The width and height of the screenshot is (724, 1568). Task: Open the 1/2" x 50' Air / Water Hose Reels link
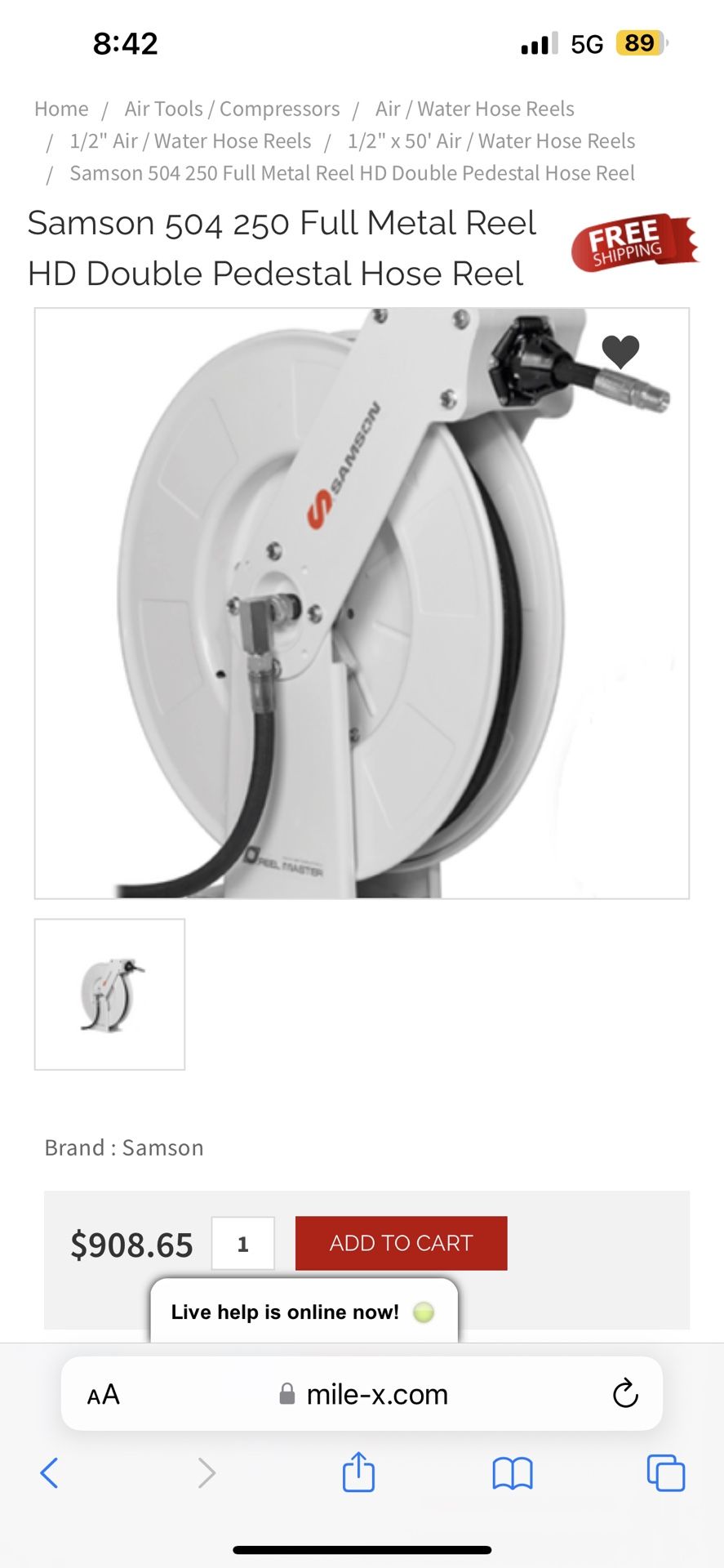pyautogui.click(x=491, y=140)
